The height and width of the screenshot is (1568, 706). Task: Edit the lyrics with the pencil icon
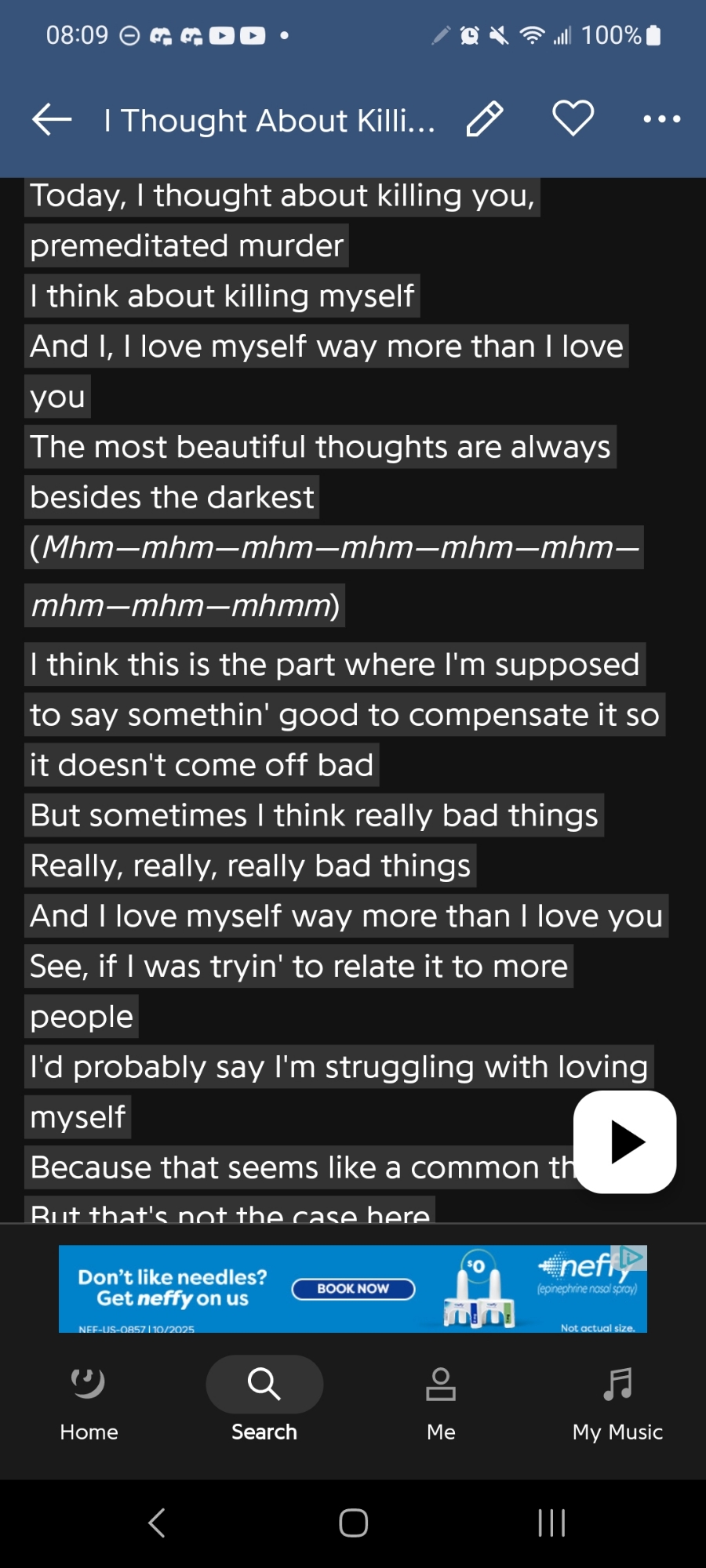(484, 119)
